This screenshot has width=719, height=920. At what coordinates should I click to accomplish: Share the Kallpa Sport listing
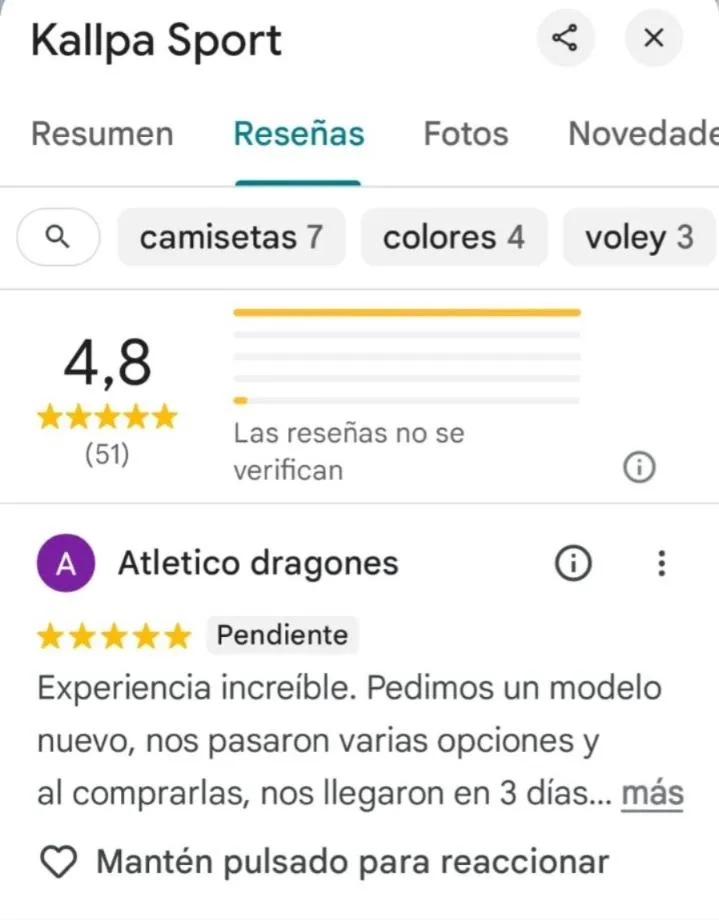pyautogui.click(x=565, y=39)
